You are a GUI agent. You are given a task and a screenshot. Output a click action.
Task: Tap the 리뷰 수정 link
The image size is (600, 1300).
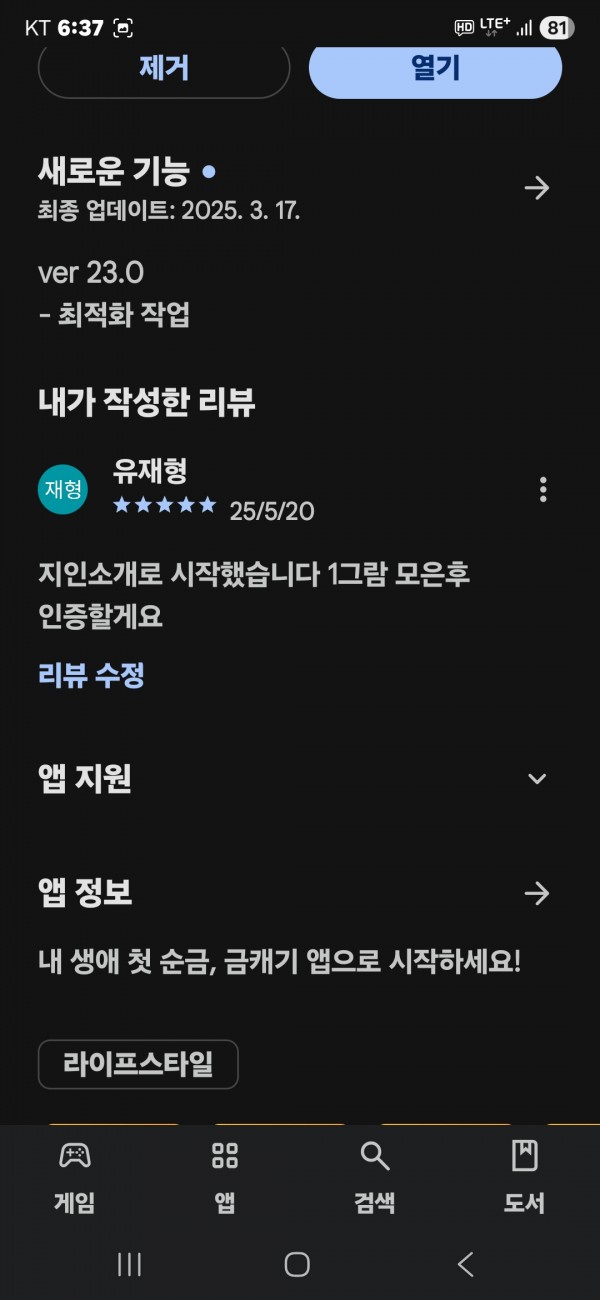[91, 675]
